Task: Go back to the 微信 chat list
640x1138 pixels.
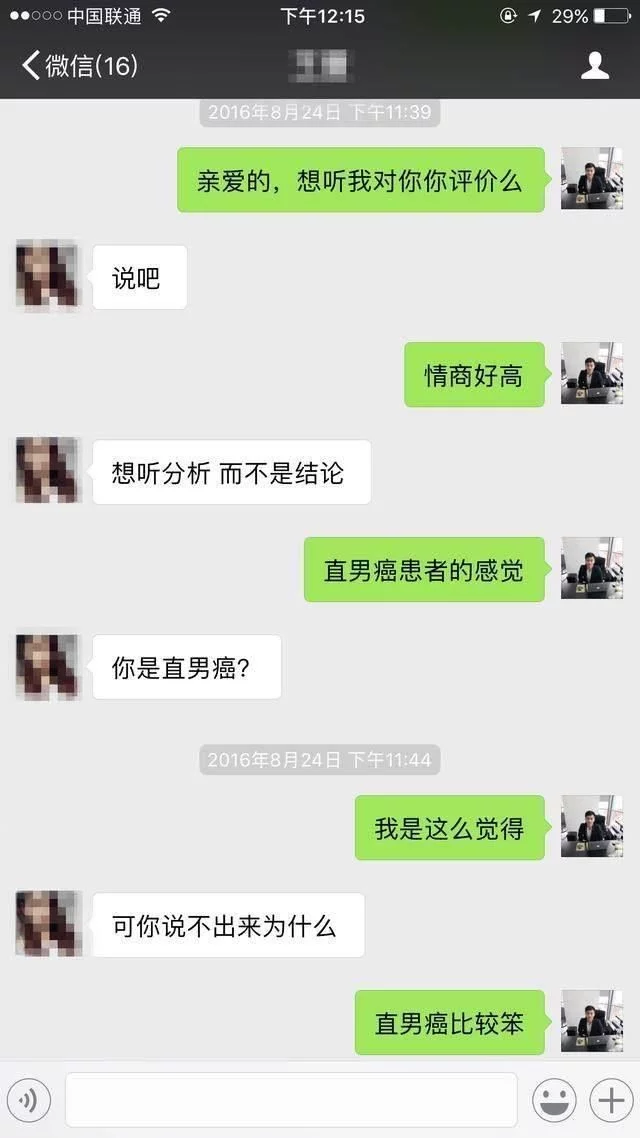Action: click(x=78, y=66)
